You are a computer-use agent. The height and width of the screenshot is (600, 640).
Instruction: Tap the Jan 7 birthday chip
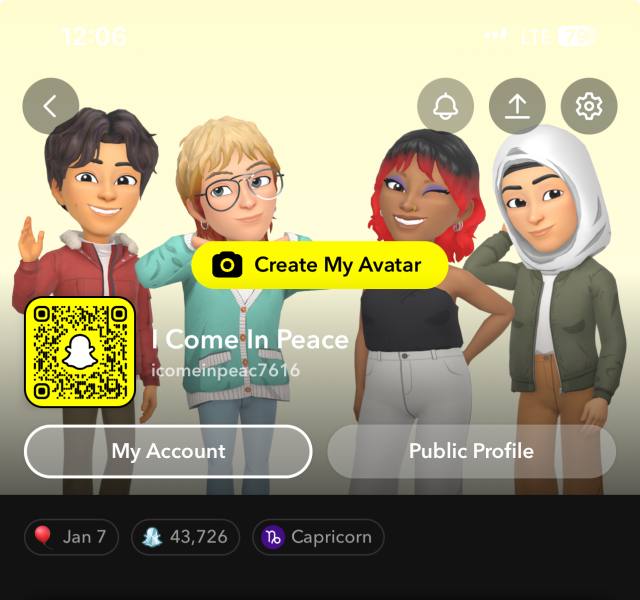(x=71, y=537)
